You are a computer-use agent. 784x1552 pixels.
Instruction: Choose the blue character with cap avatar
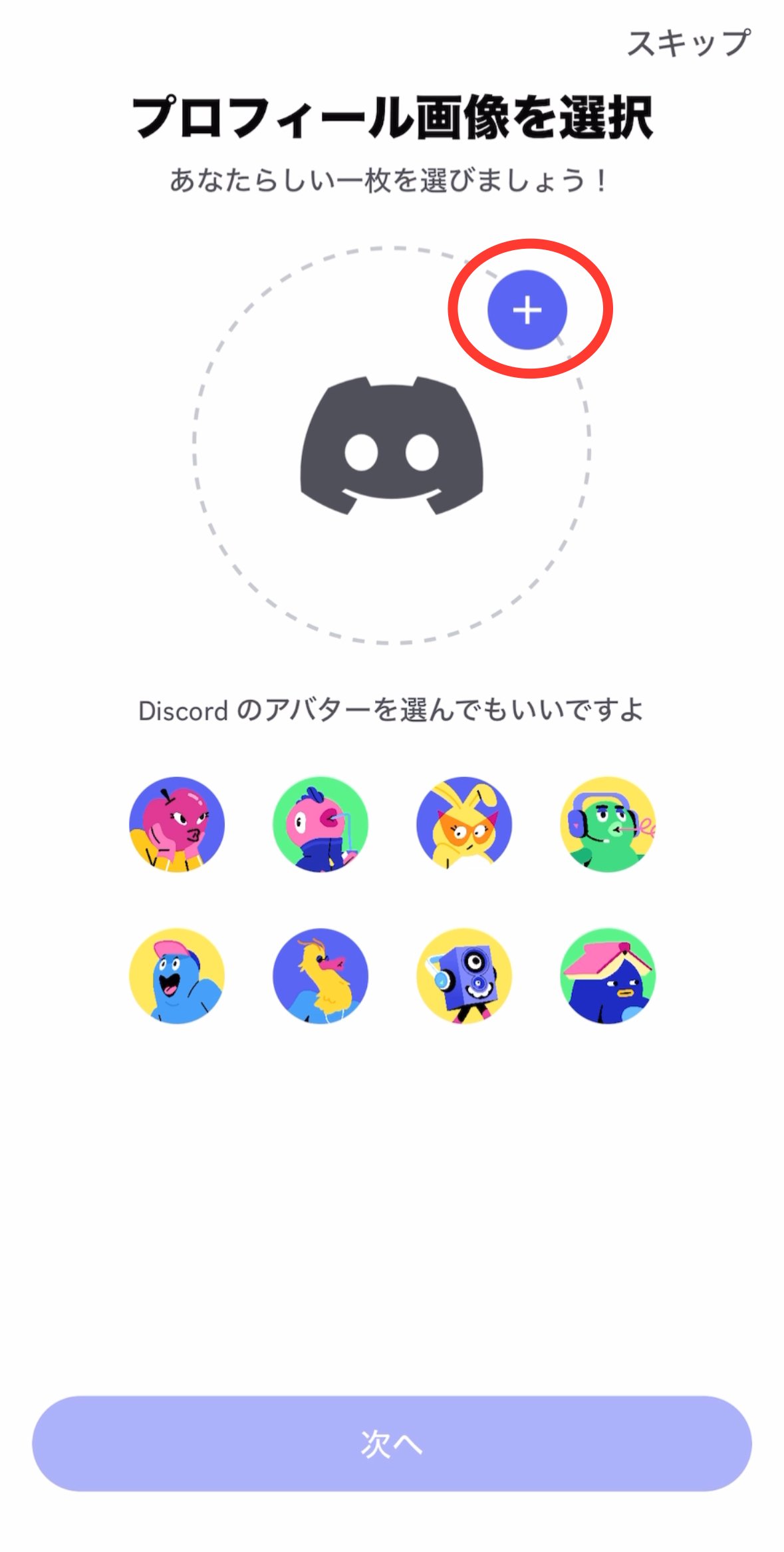pos(177,976)
